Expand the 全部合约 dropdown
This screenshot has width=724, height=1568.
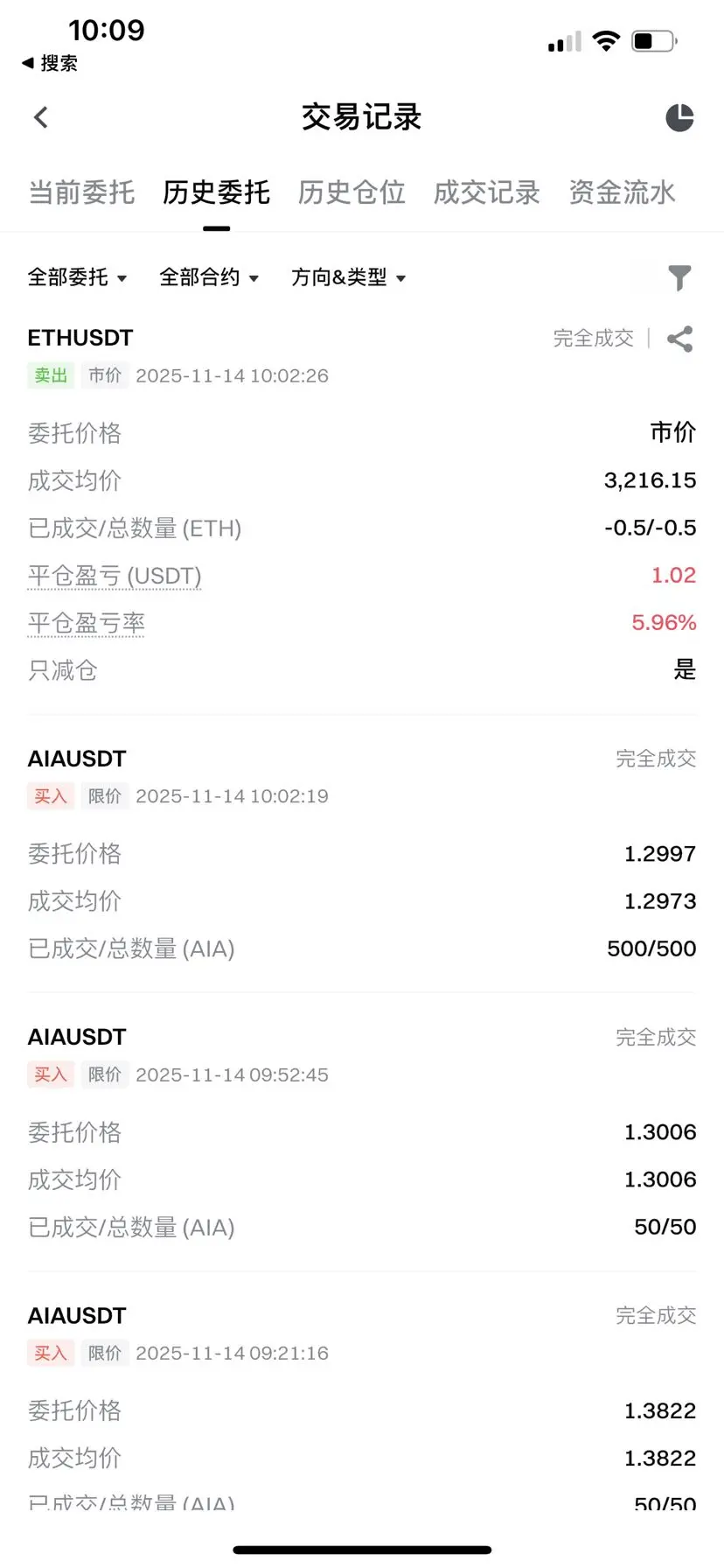pyautogui.click(x=209, y=277)
